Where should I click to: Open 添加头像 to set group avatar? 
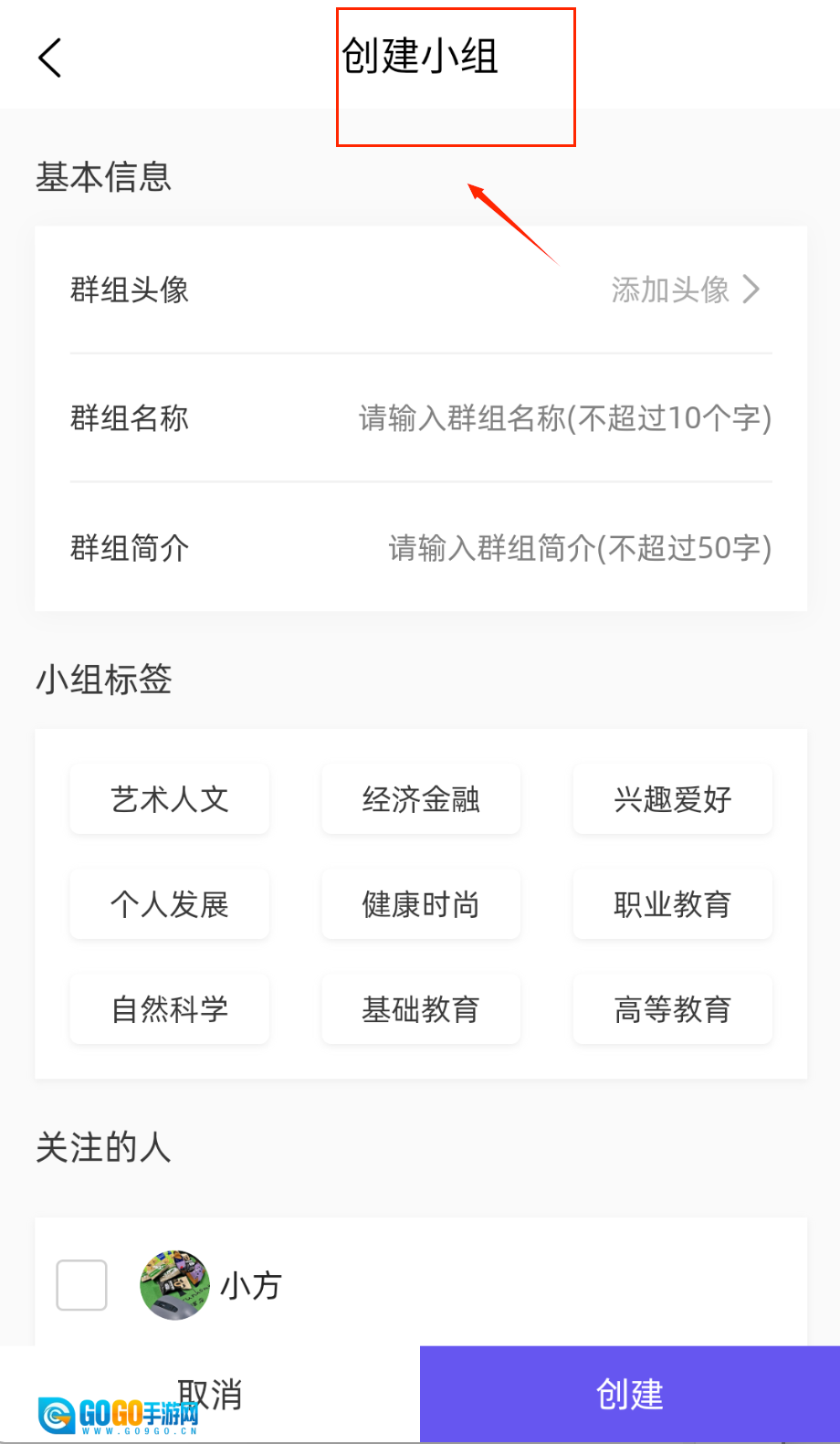685,290
